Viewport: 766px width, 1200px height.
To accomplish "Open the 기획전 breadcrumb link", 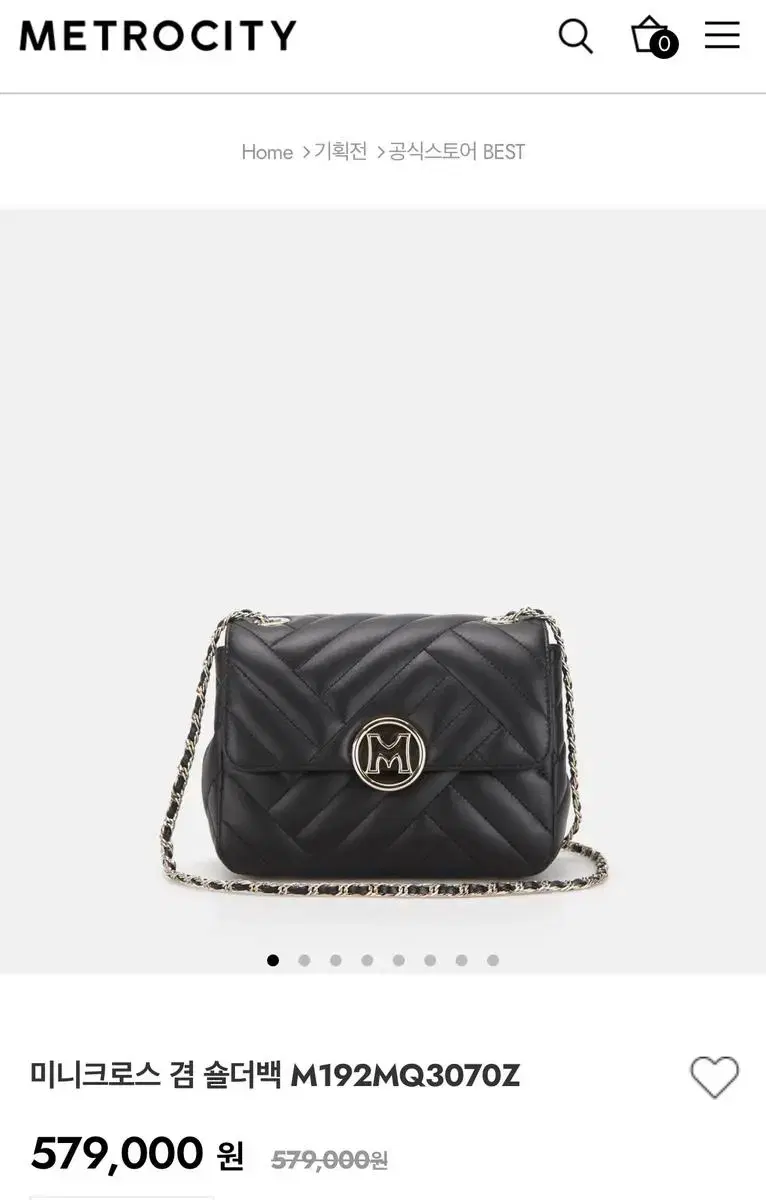I will tap(339, 151).
